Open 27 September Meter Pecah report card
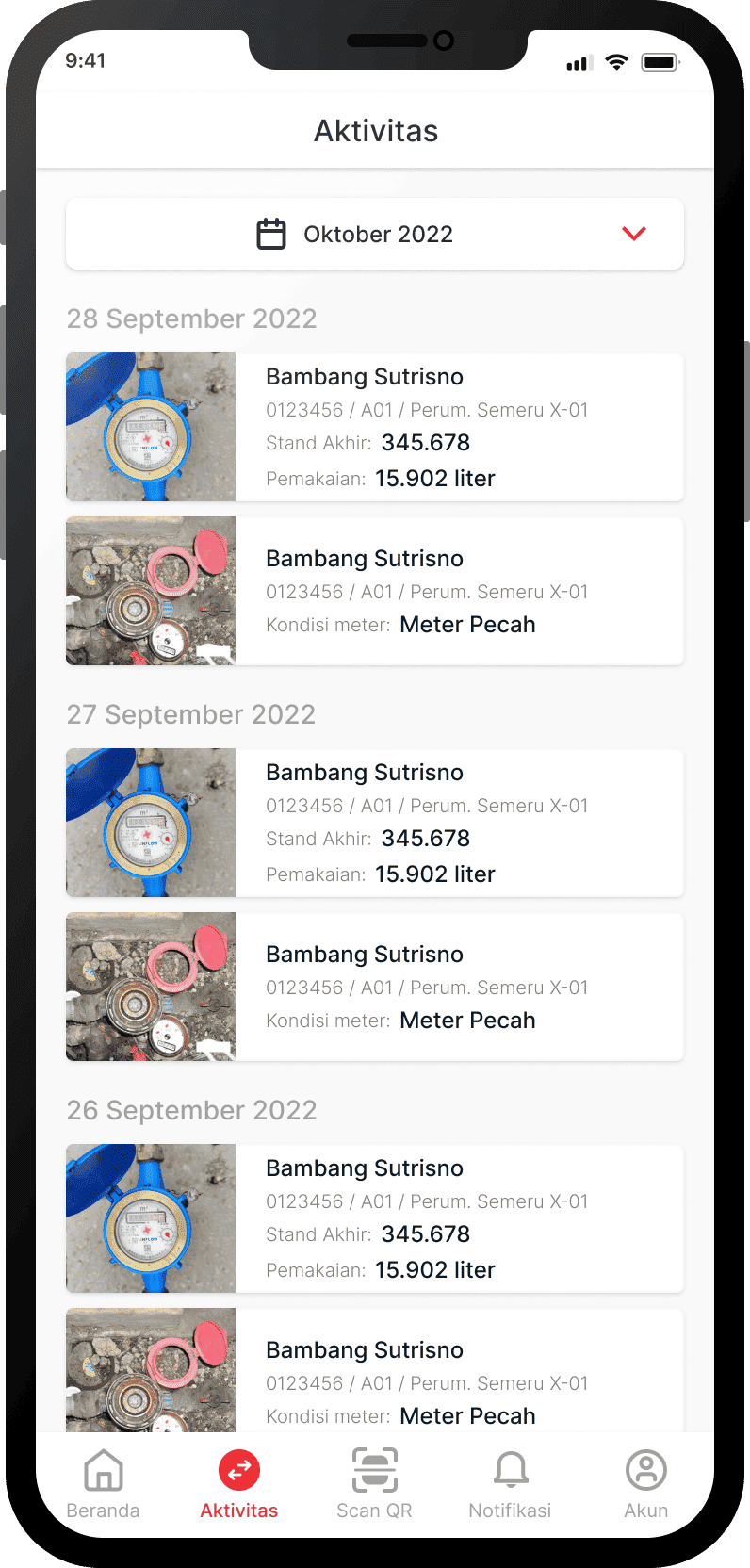The image size is (750, 1568). (x=375, y=987)
